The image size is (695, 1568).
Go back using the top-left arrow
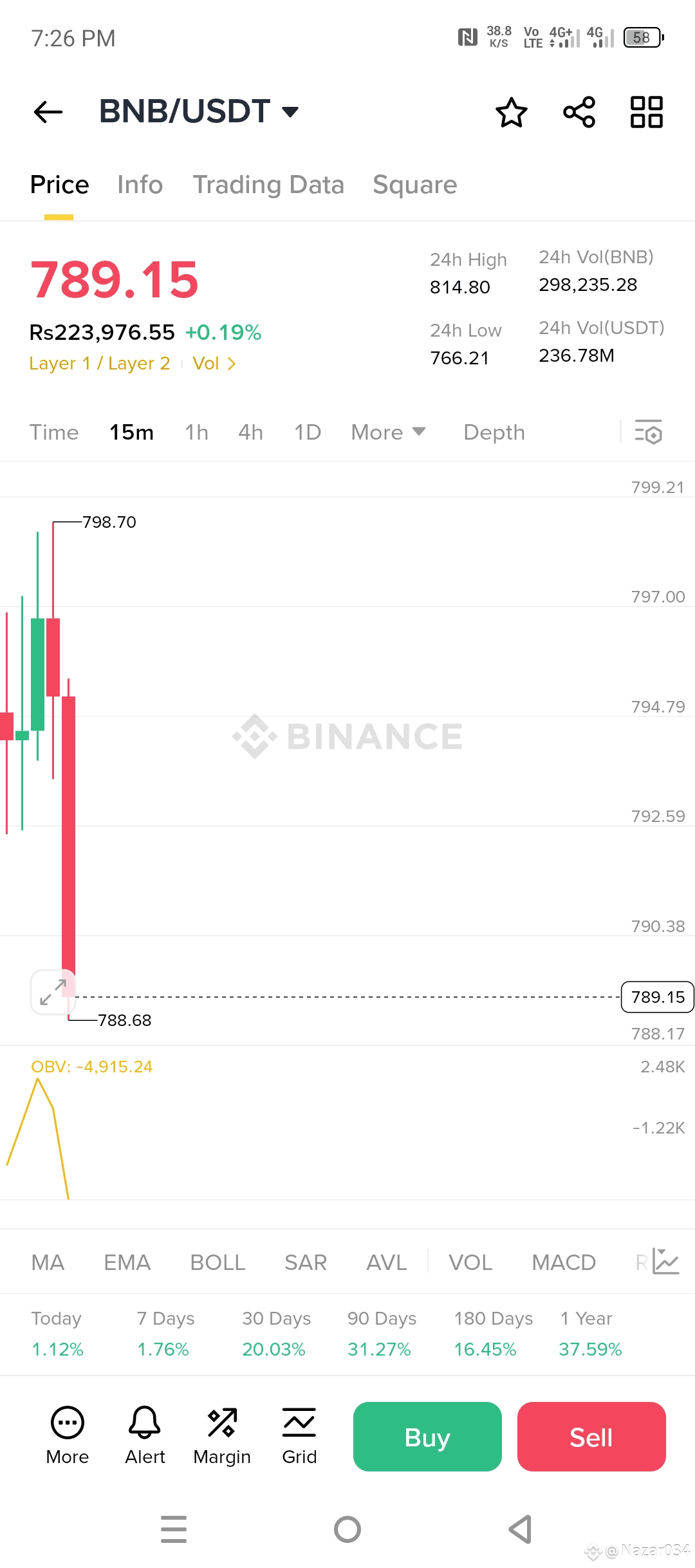(48, 112)
